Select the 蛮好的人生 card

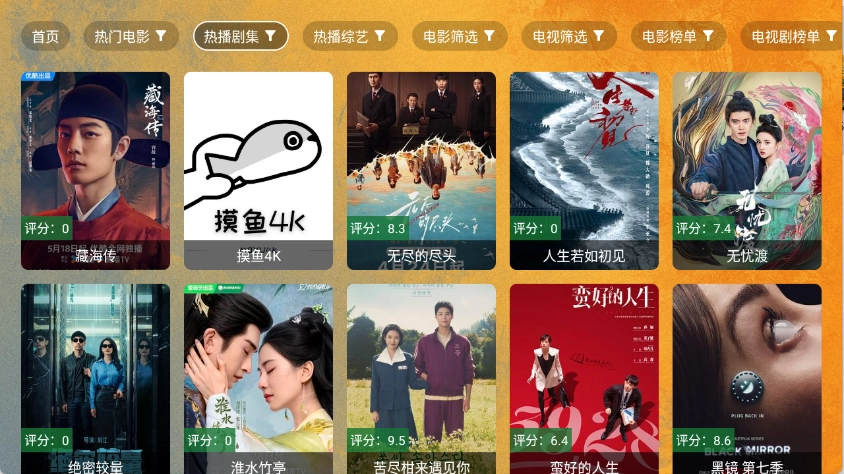click(584, 380)
